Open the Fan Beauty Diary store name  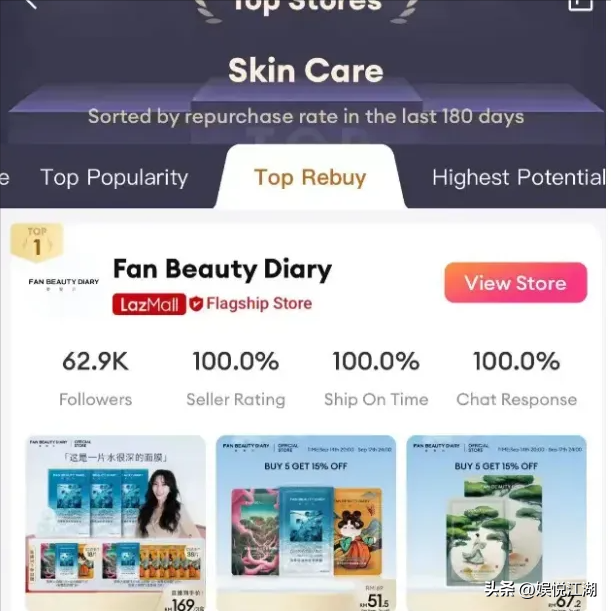click(222, 269)
